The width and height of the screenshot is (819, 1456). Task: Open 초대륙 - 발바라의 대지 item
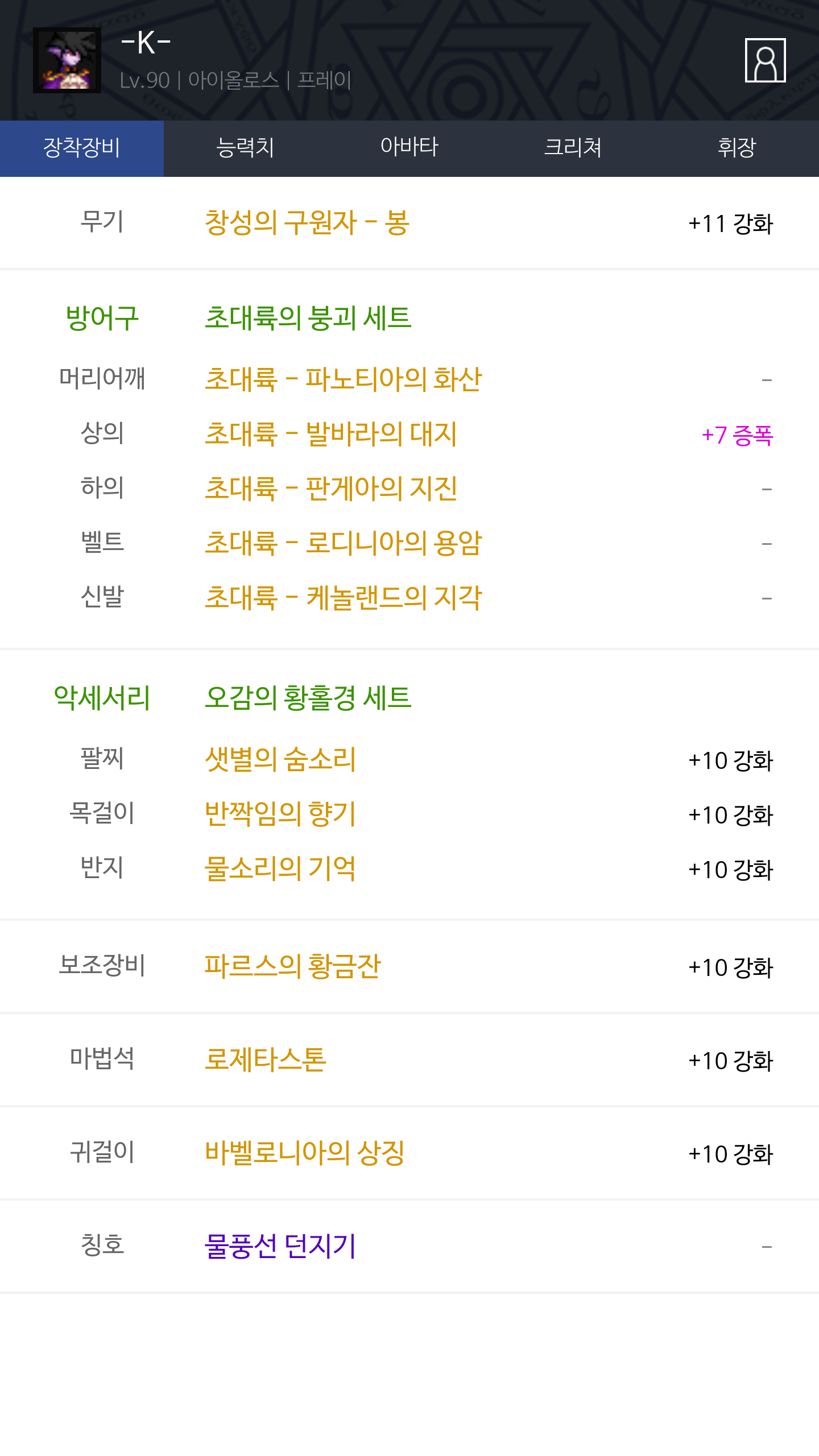(x=331, y=433)
